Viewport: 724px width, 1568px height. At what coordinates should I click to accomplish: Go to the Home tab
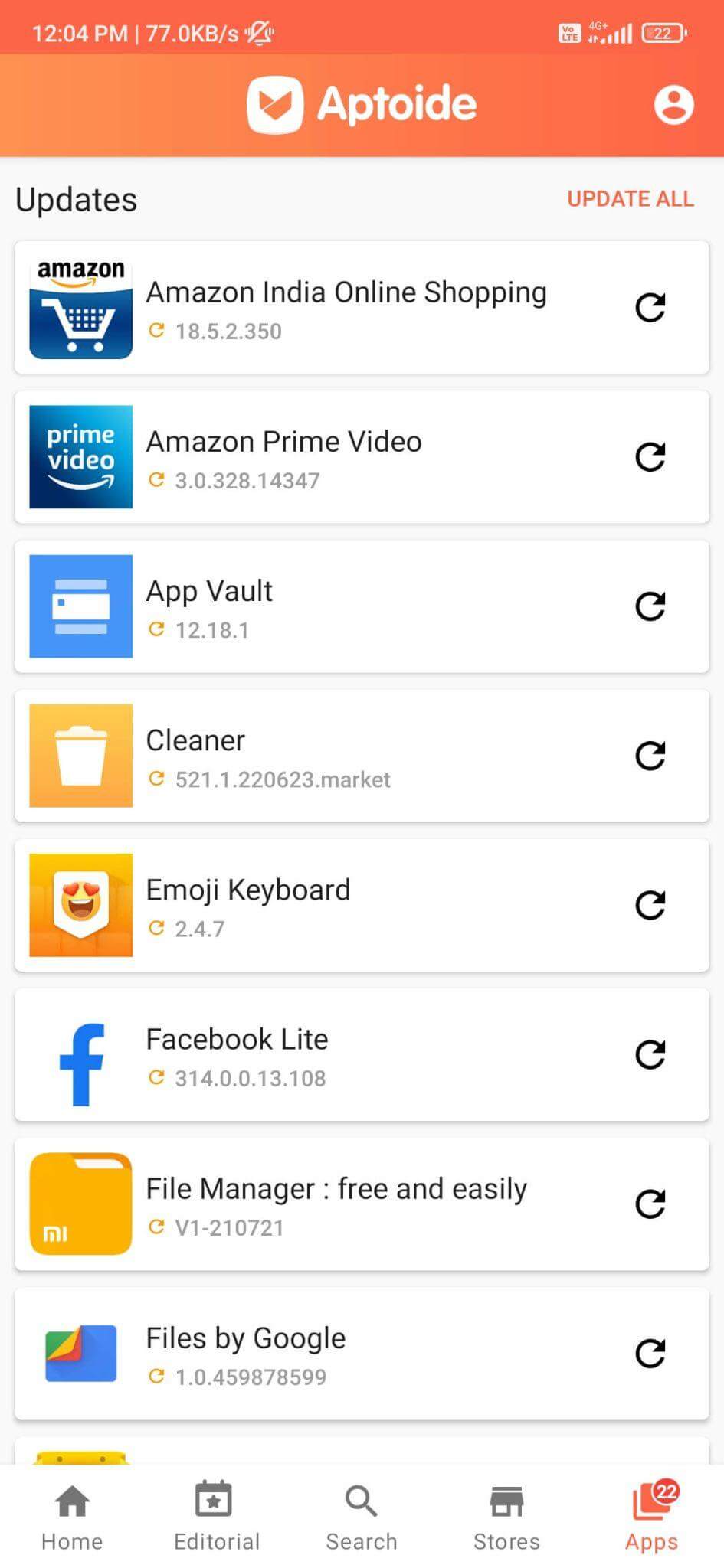click(x=72, y=1517)
